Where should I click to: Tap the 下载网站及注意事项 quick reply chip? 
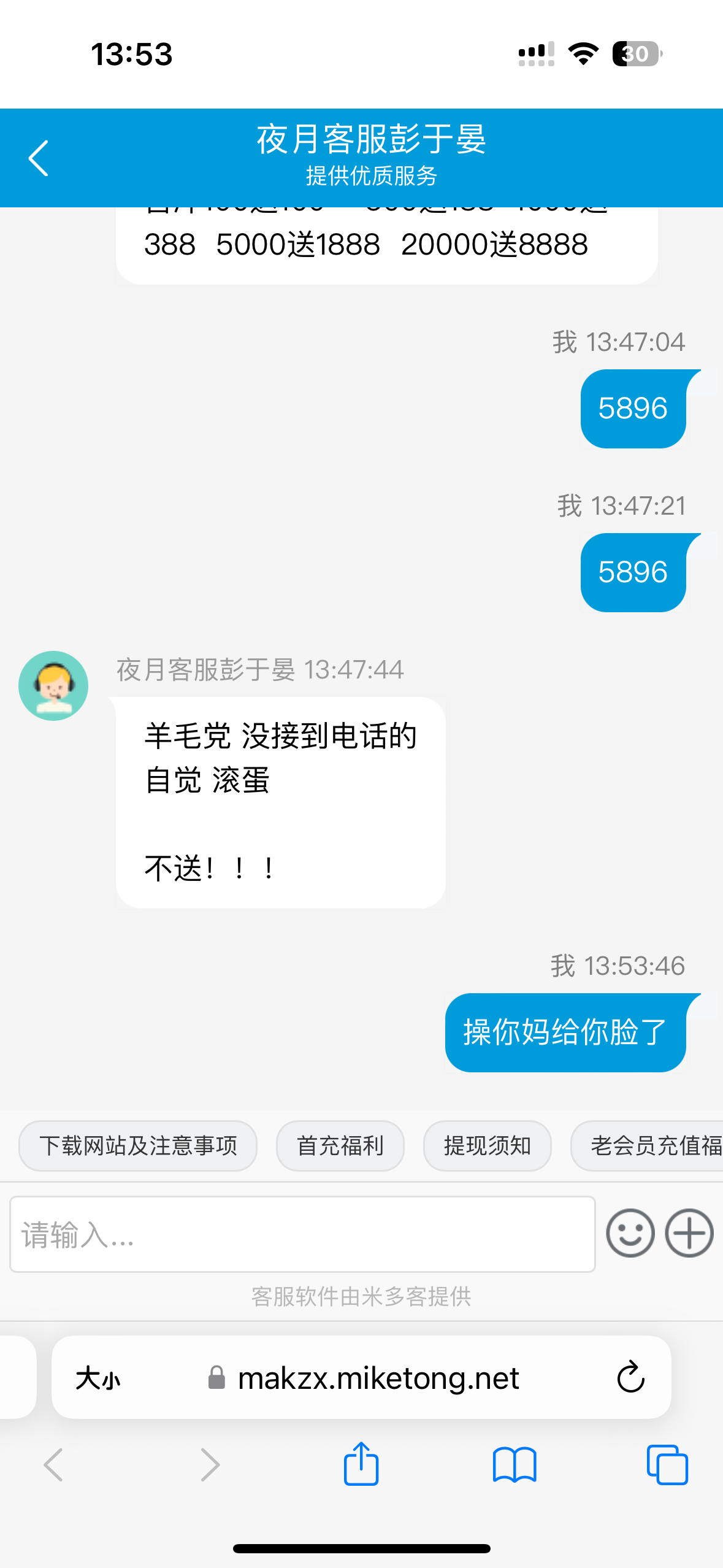138,1146
